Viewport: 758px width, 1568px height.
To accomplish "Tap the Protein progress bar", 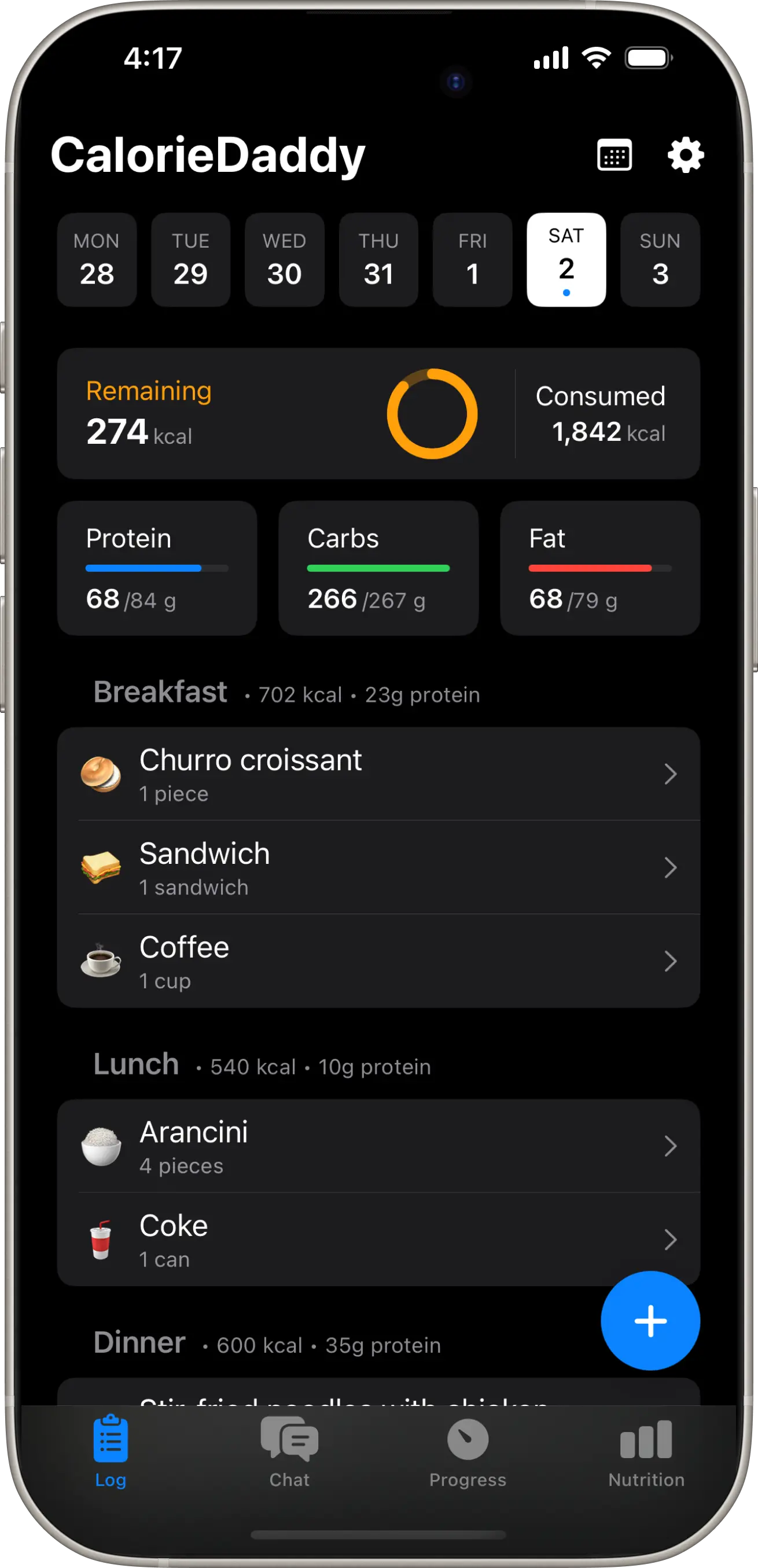I will [x=157, y=568].
